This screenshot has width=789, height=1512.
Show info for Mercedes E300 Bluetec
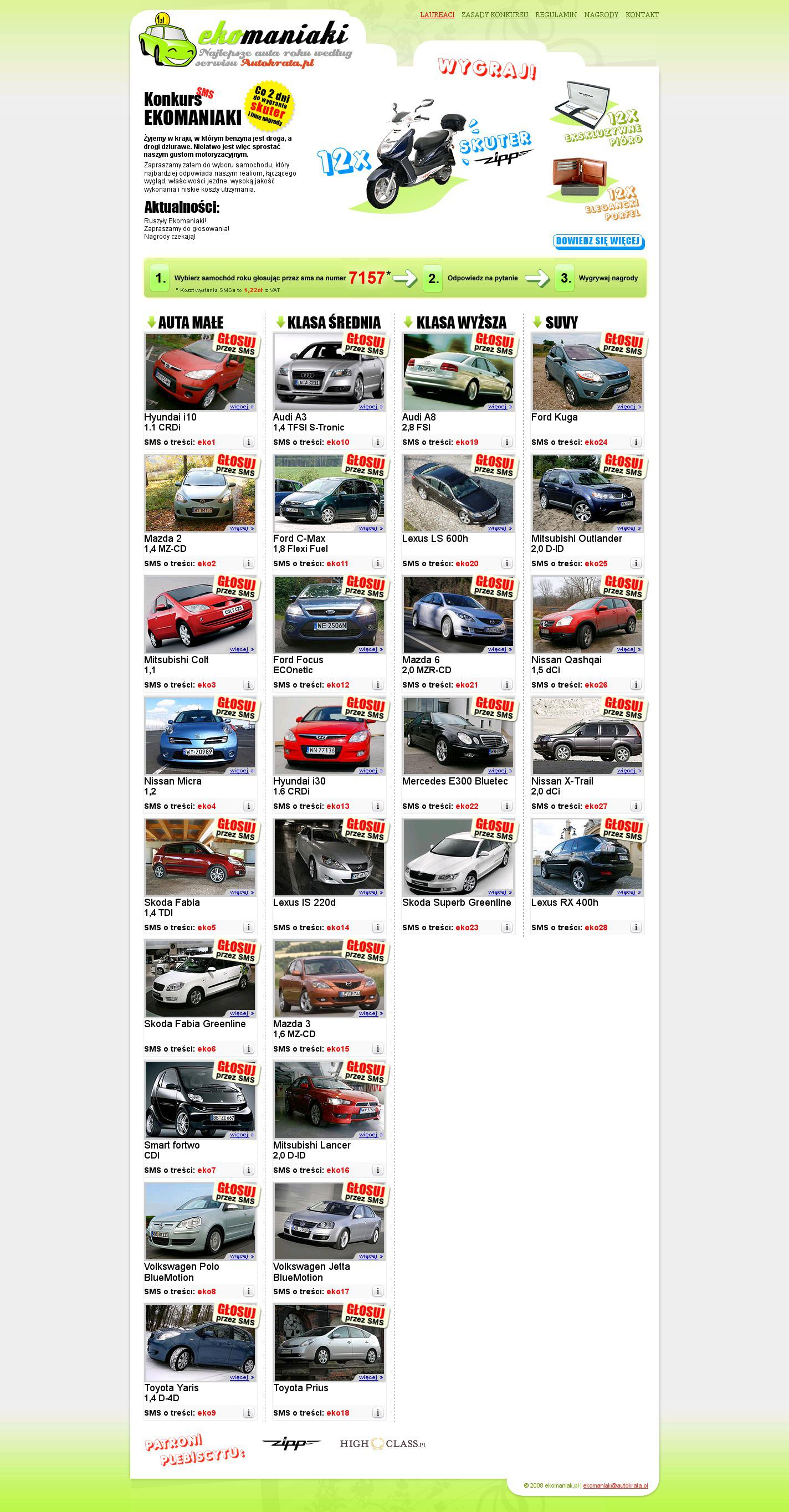(506, 806)
